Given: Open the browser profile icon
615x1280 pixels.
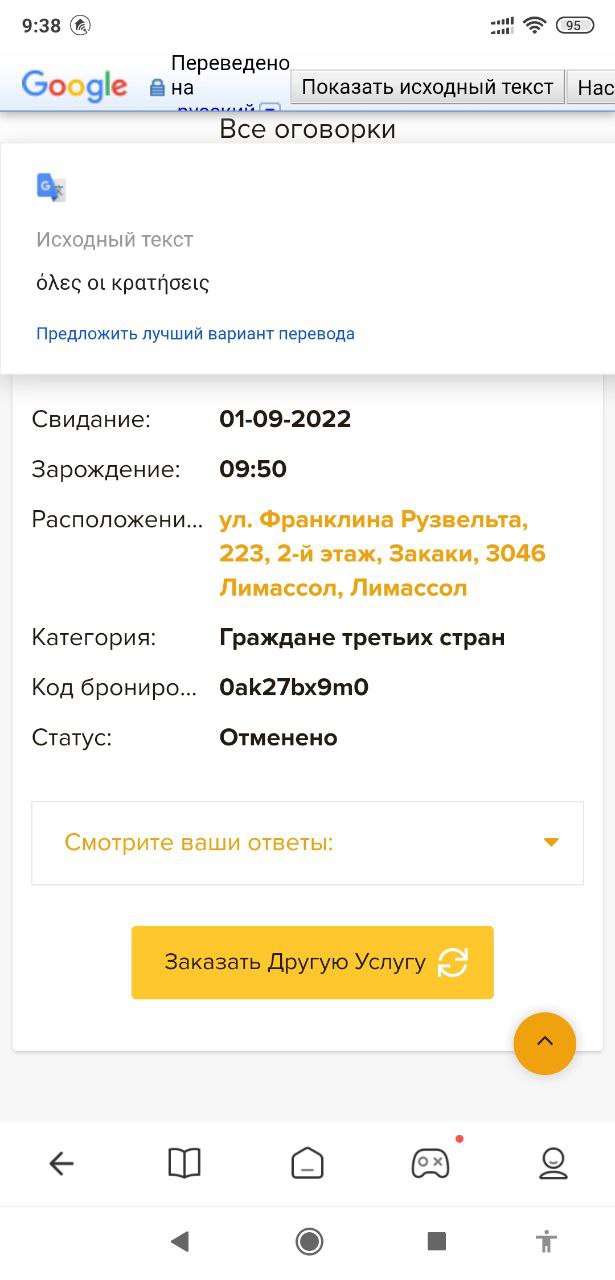Looking at the screenshot, I should pyautogui.click(x=553, y=1163).
